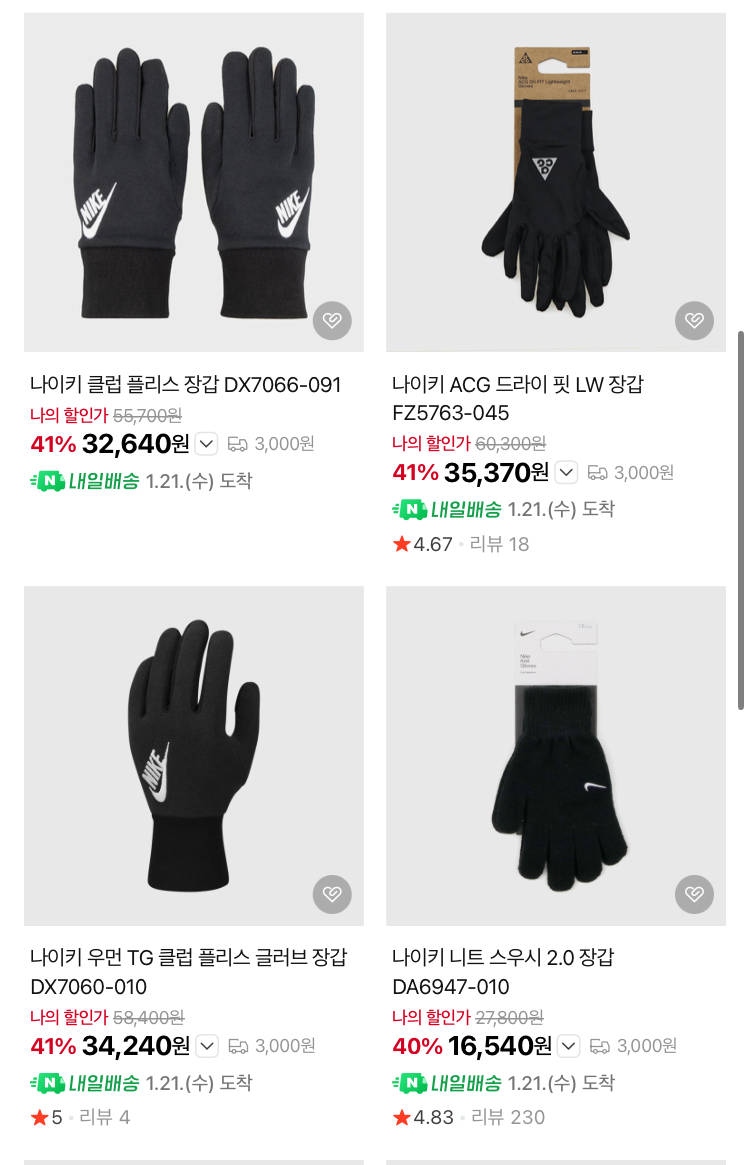Save 니트 스우시 2.0 gloves with heart
The width and height of the screenshot is (750, 1165).
click(x=694, y=894)
